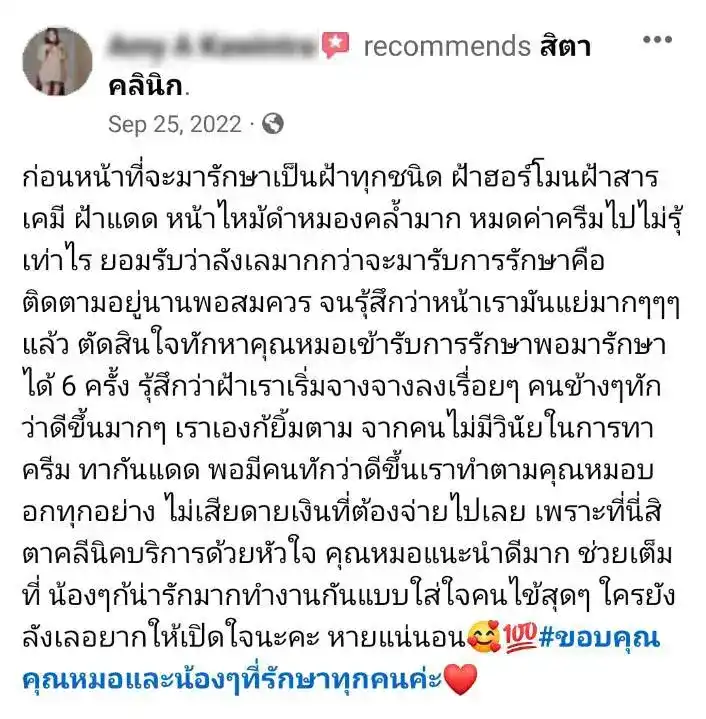Tap the blurred reviewer name
706x719 pixels.
[213, 46]
